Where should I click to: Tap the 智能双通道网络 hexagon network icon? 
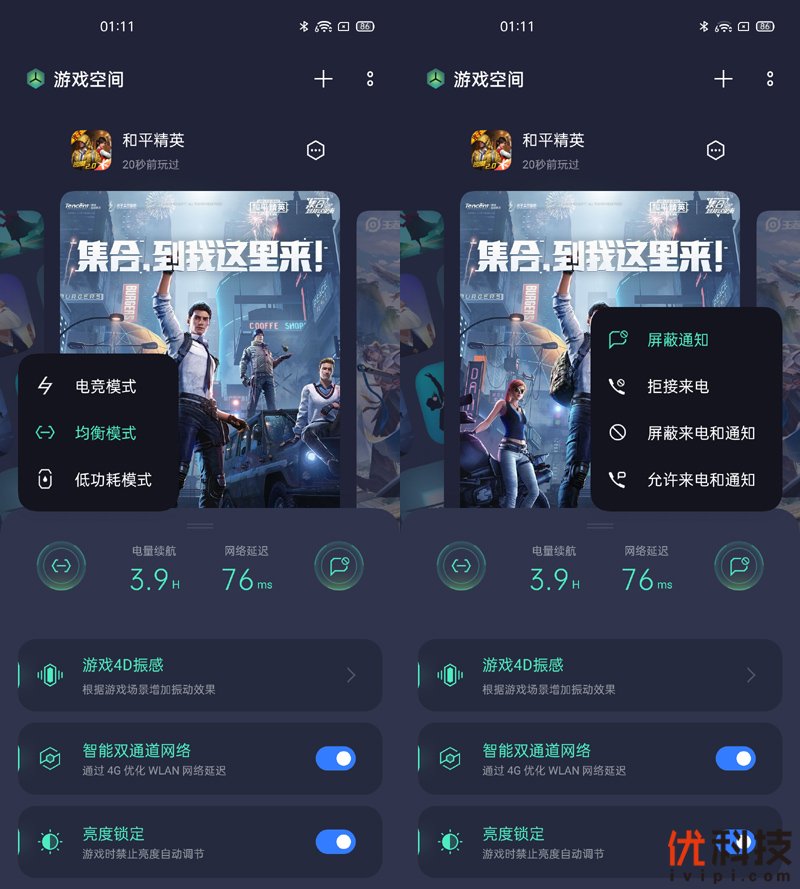(x=48, y=758)
